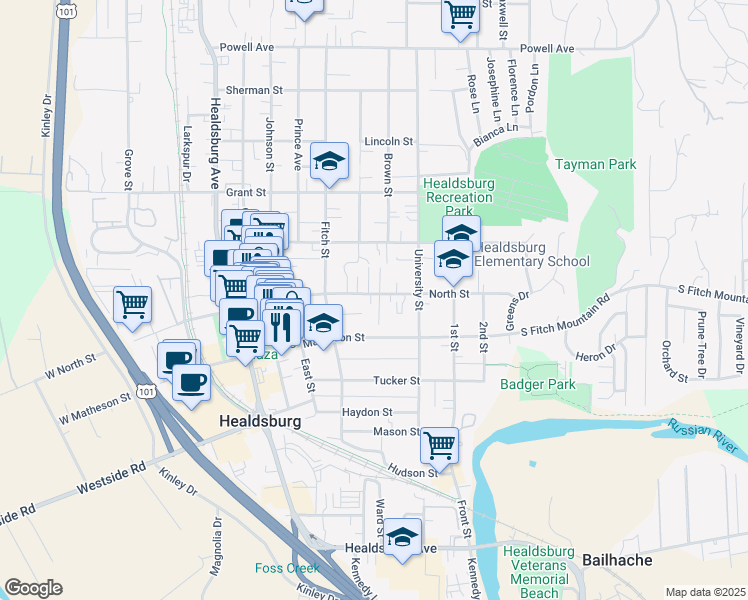Select the school marker near Lincoln St
This screenshot has width=748, height=600.
(x=327, y=161)
